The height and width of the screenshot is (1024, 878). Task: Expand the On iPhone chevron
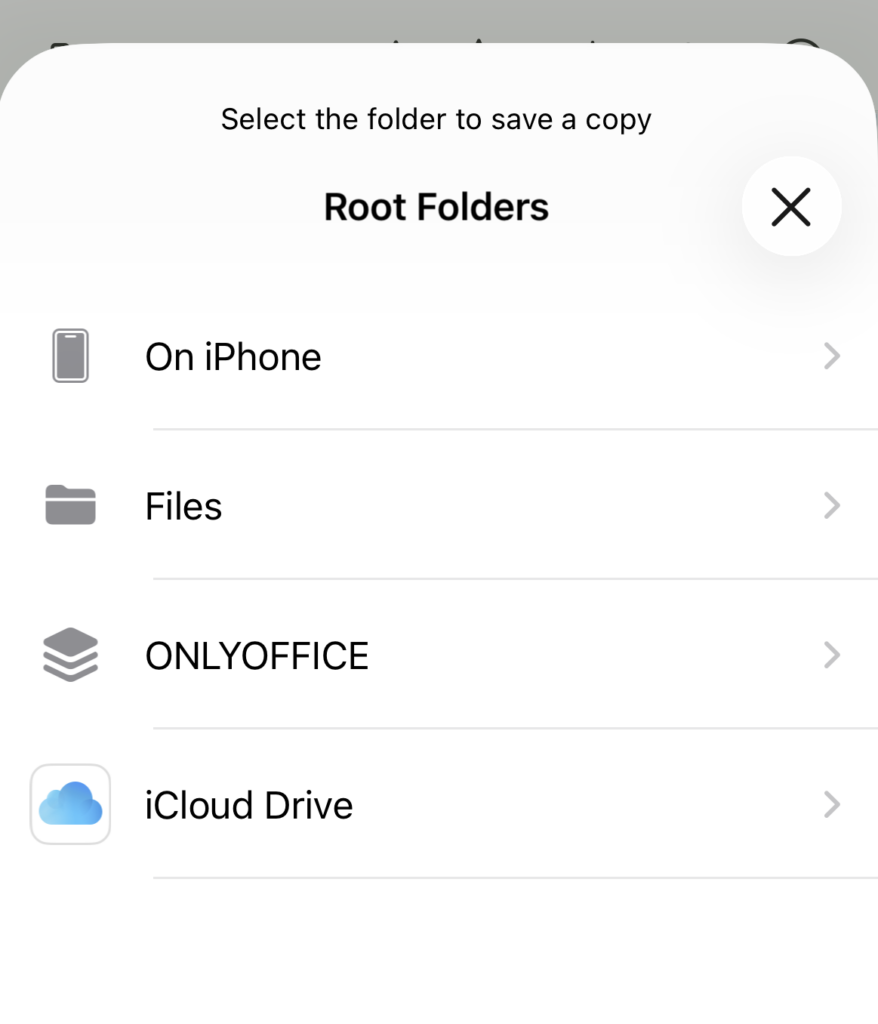point(832,356)
